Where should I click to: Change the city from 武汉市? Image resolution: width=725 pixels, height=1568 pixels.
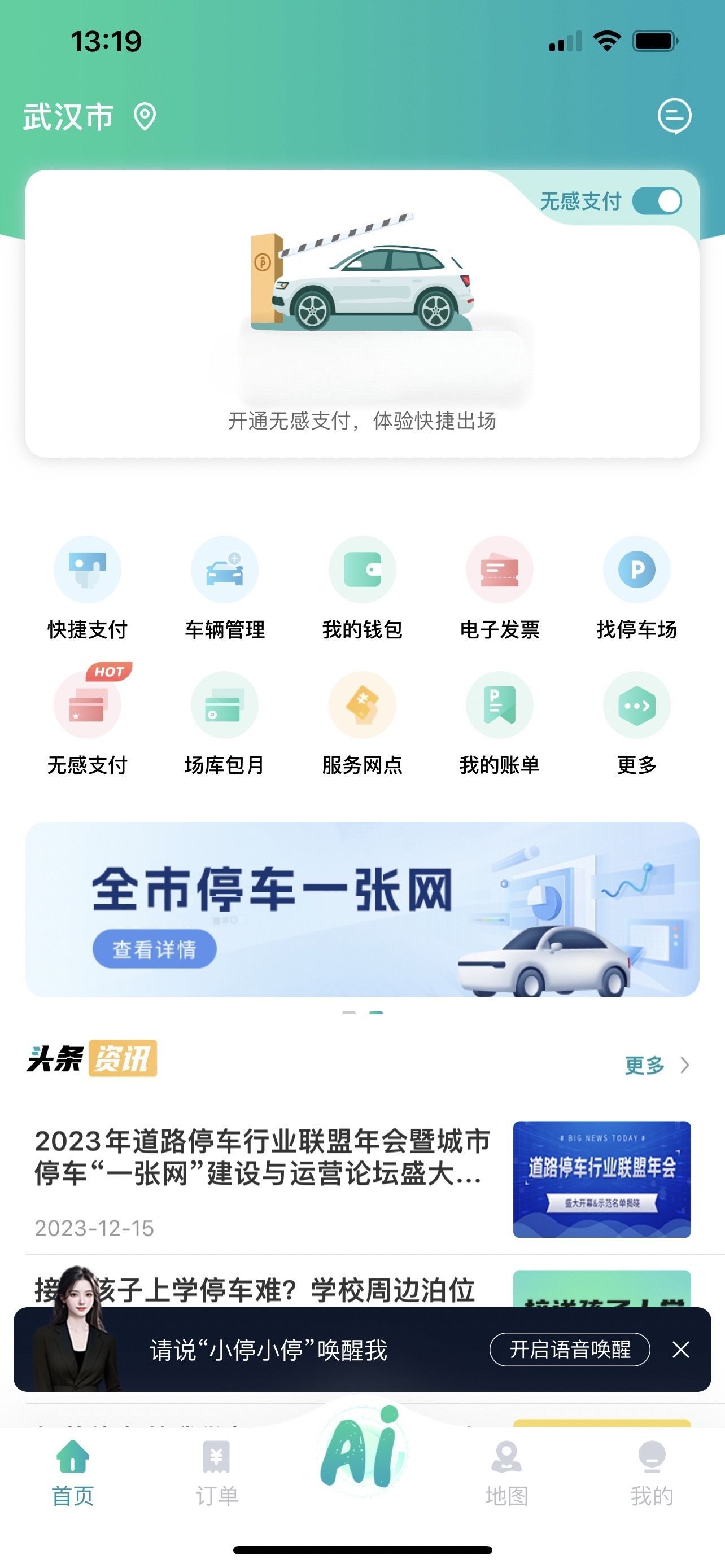tap(89, 116)
